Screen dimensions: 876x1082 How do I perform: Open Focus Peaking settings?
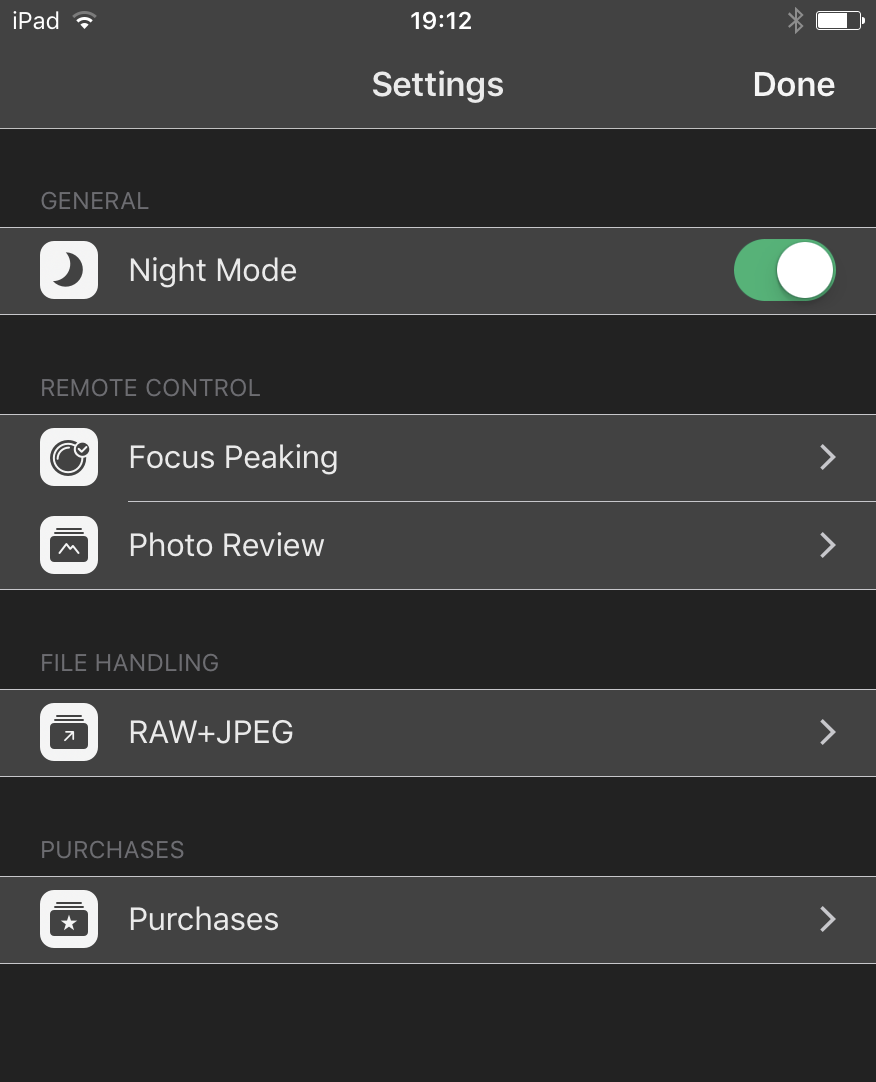point(437,458)
